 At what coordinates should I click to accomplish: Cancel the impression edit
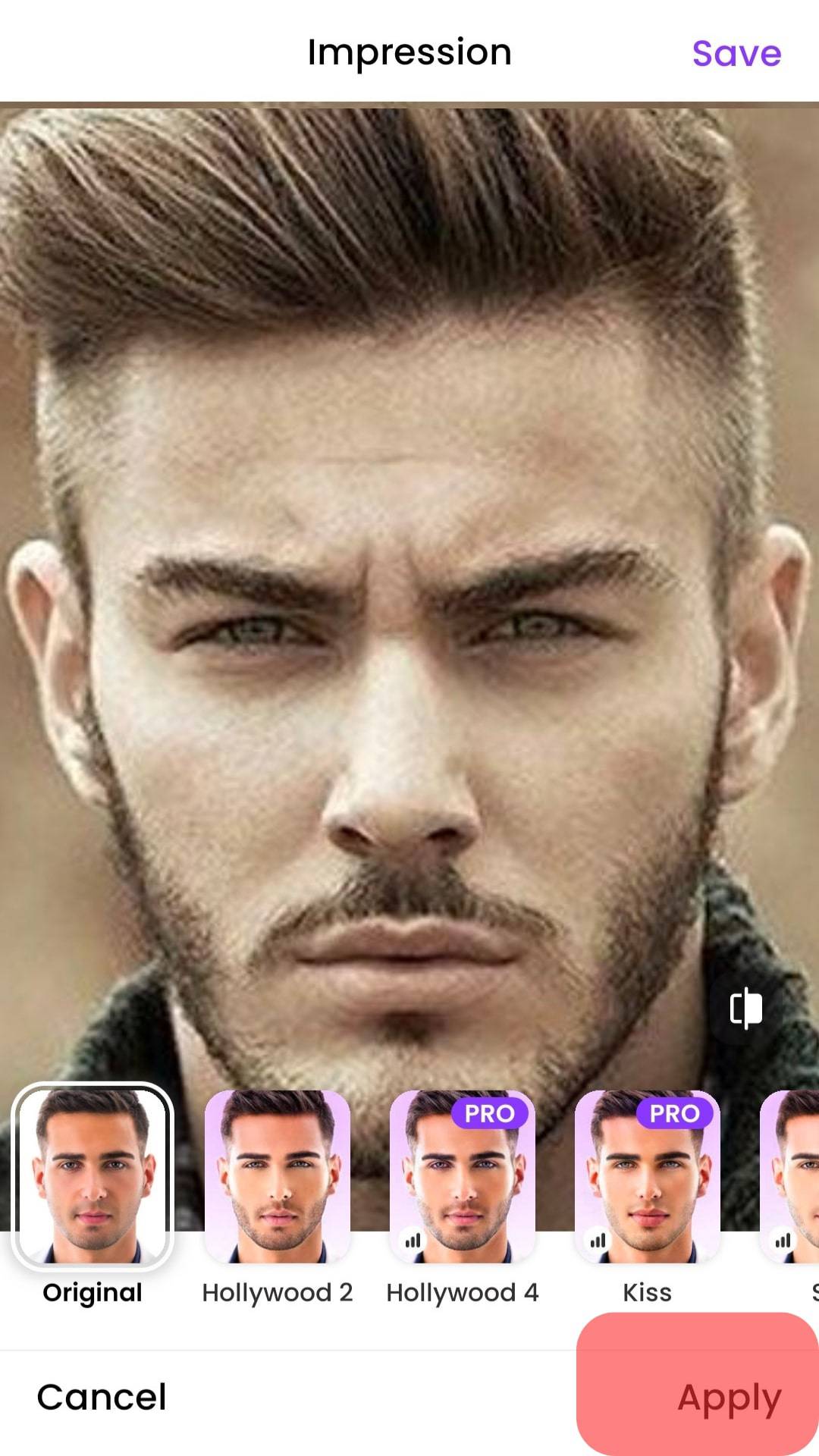102,1397
